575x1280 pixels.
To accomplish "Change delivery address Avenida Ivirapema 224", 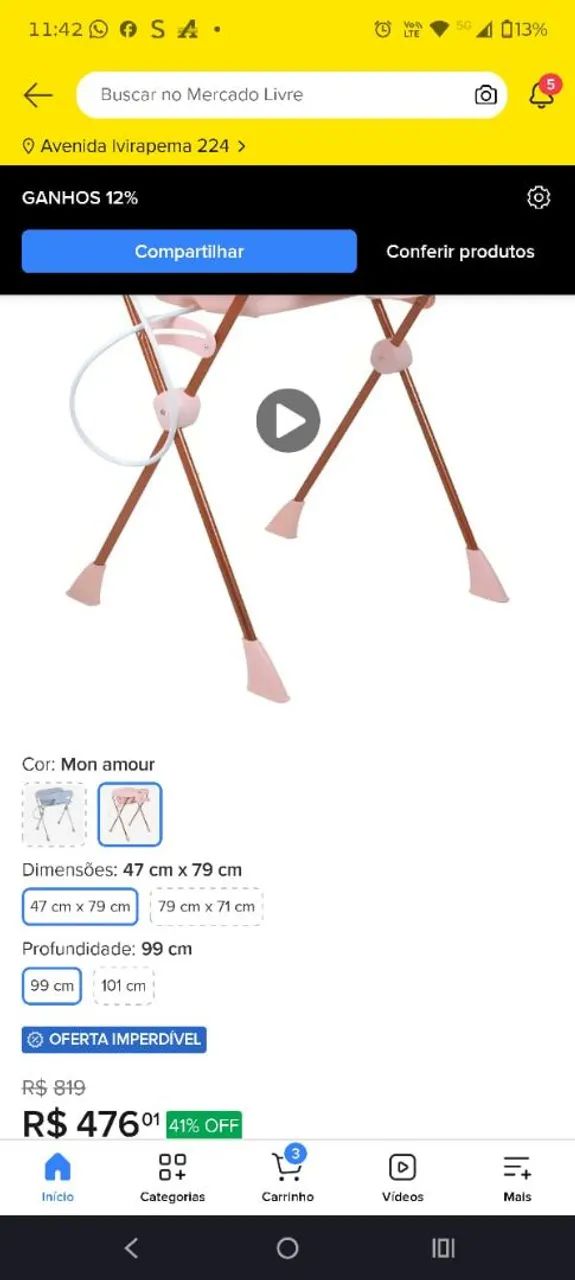I will 134,146.
